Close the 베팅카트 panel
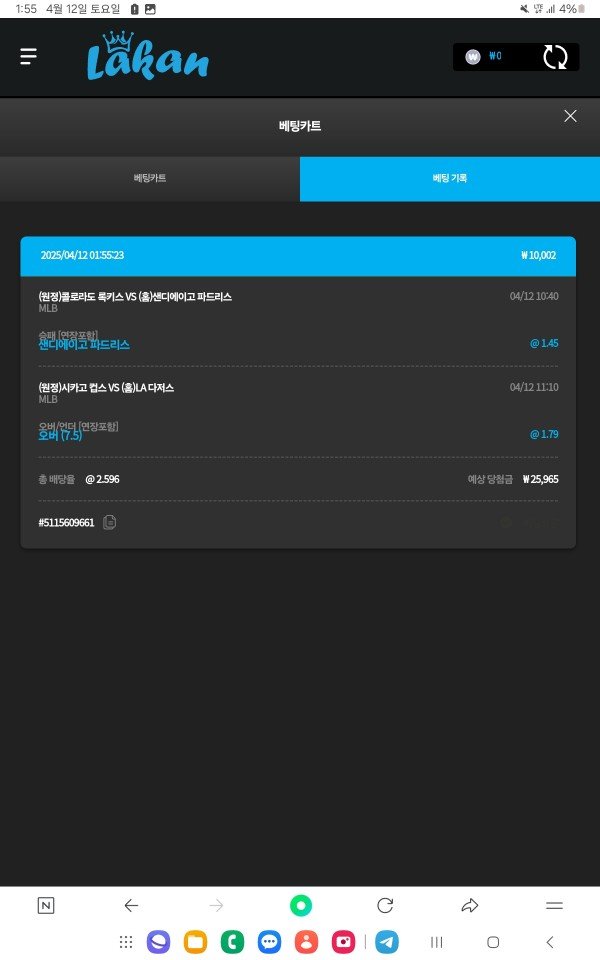Image resolution: width=600 pixels, height=960 pixels. pyautogui.click(x=570, y=116)
